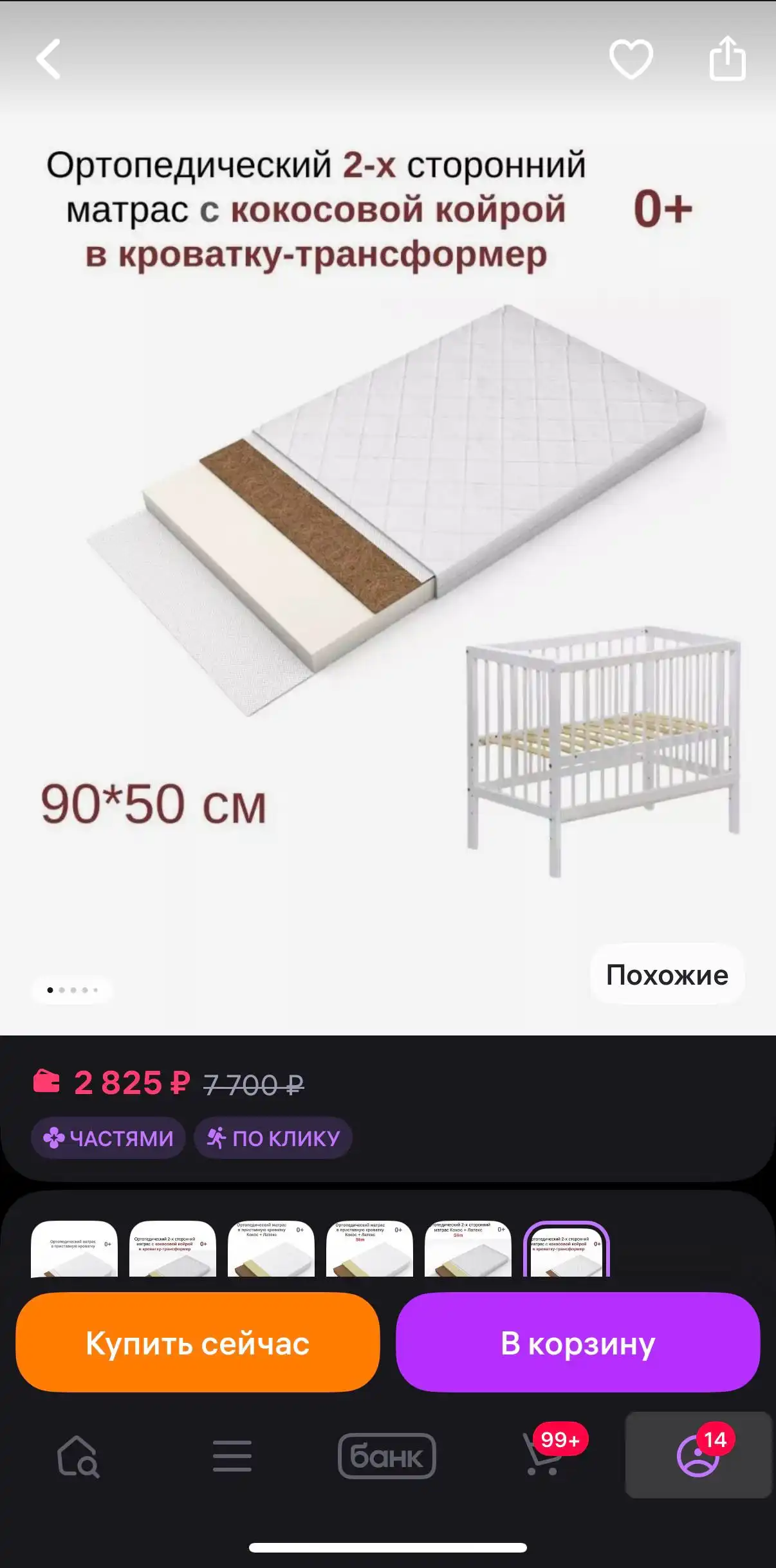The image size is (776, 1568).
Task: Select the currently highlighted variant thumbnail
Action: [566, 1250]
